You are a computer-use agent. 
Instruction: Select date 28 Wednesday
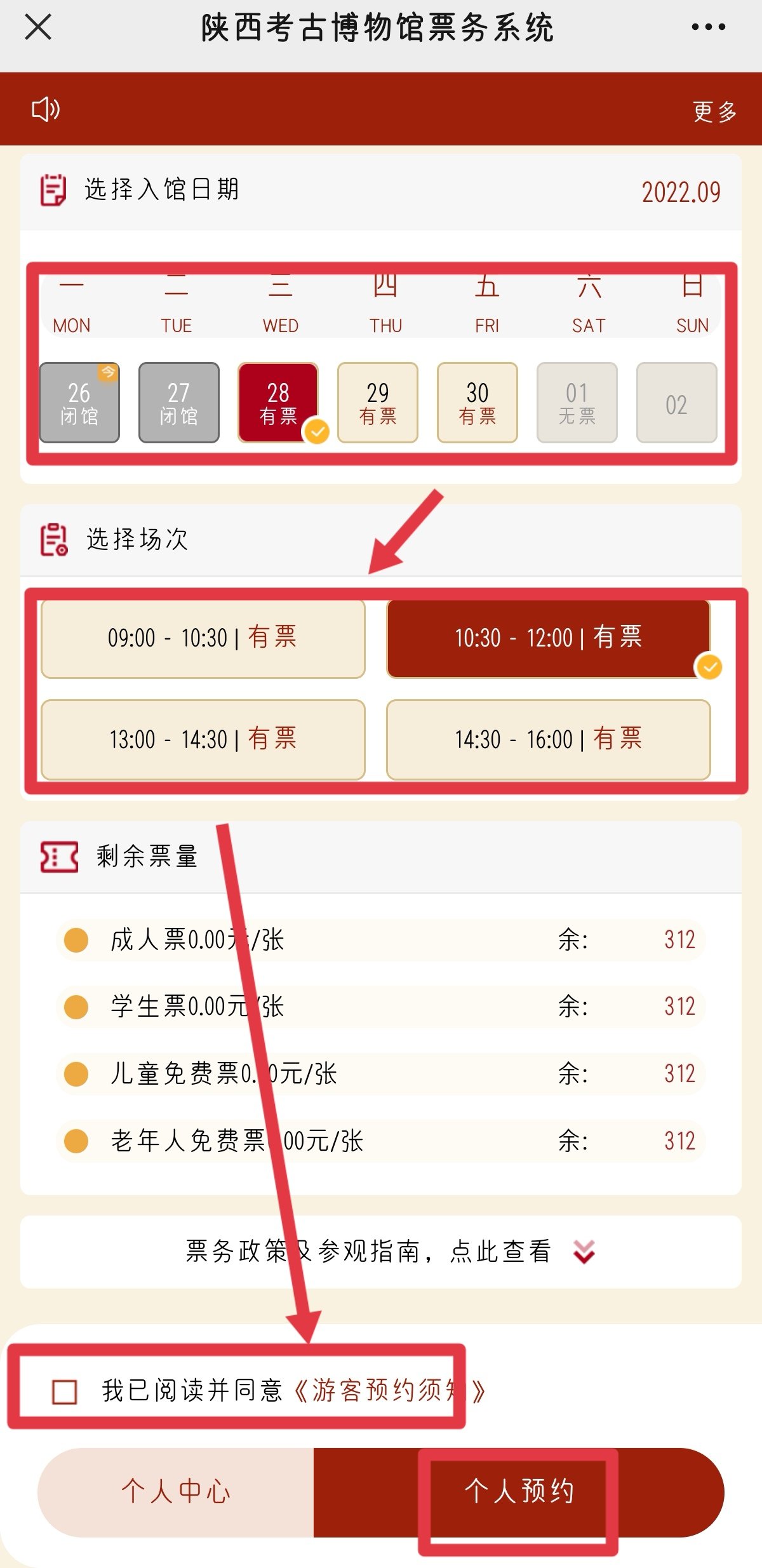pyautogui.click(x=278, y=403)
